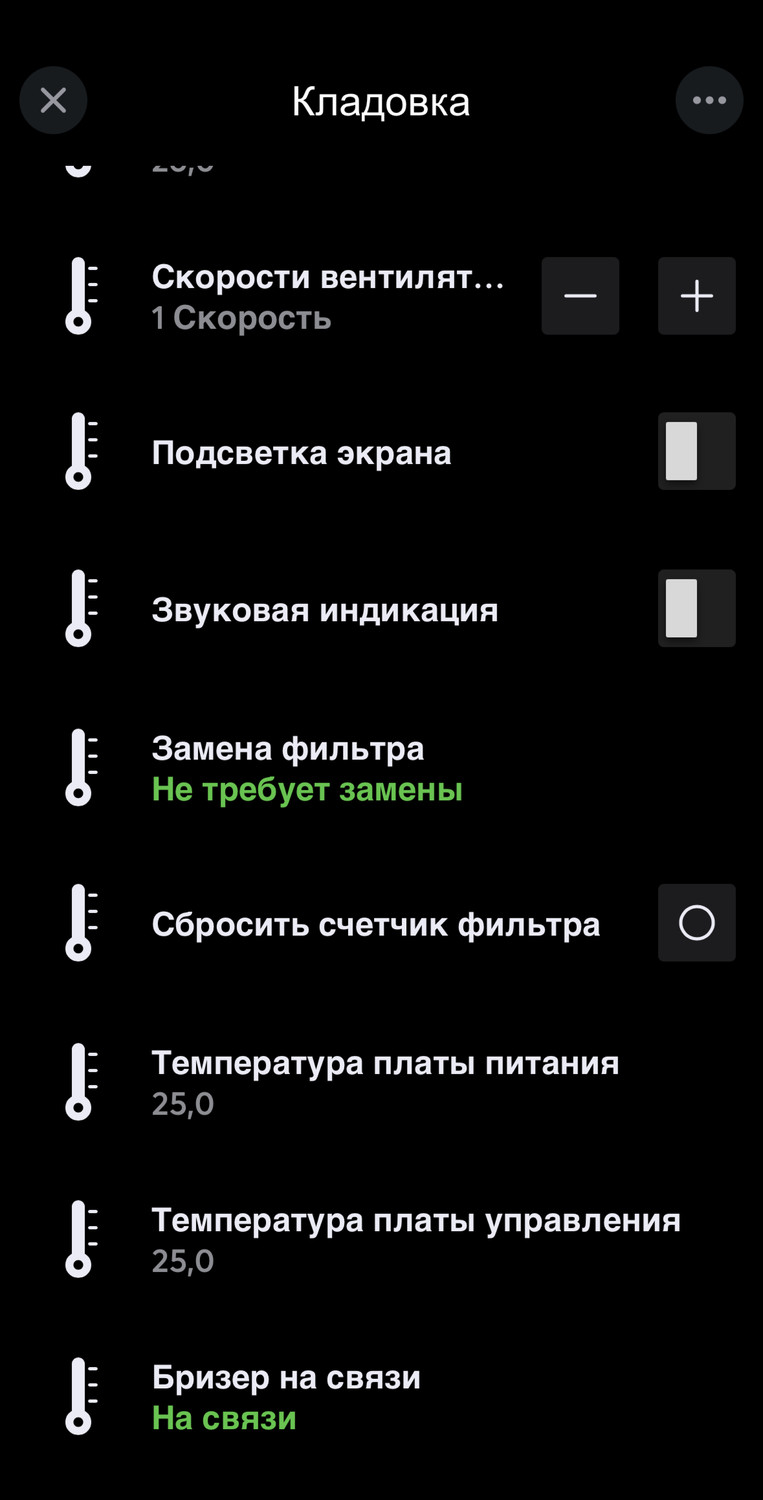Toggle Звуковая индикация switch
The height and width of the screenshot is (1500, 763).
[696, 608]
